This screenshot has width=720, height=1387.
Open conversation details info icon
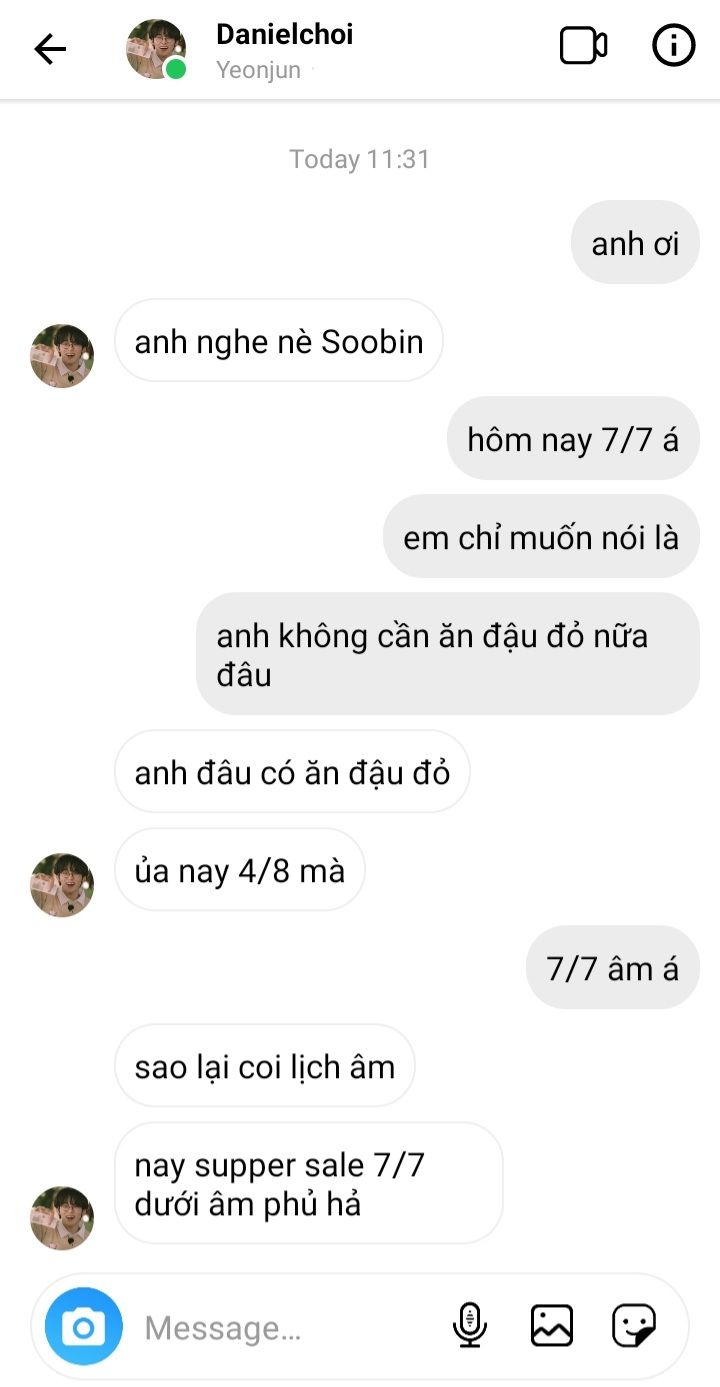tap(673, 46)
